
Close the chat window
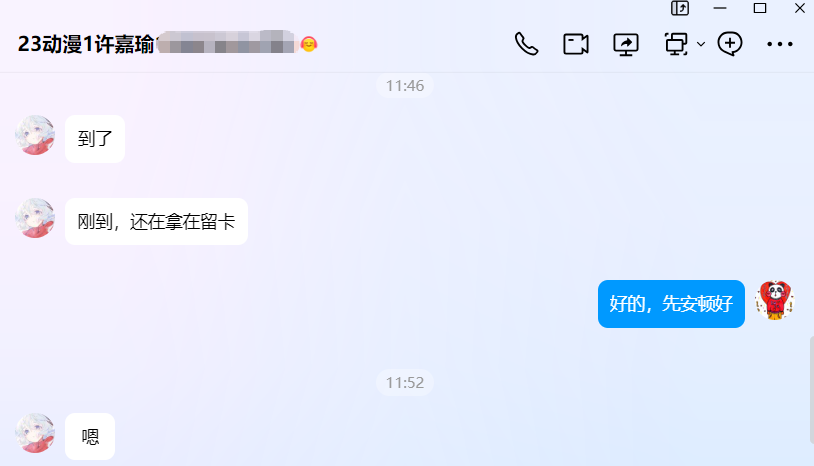799,8
